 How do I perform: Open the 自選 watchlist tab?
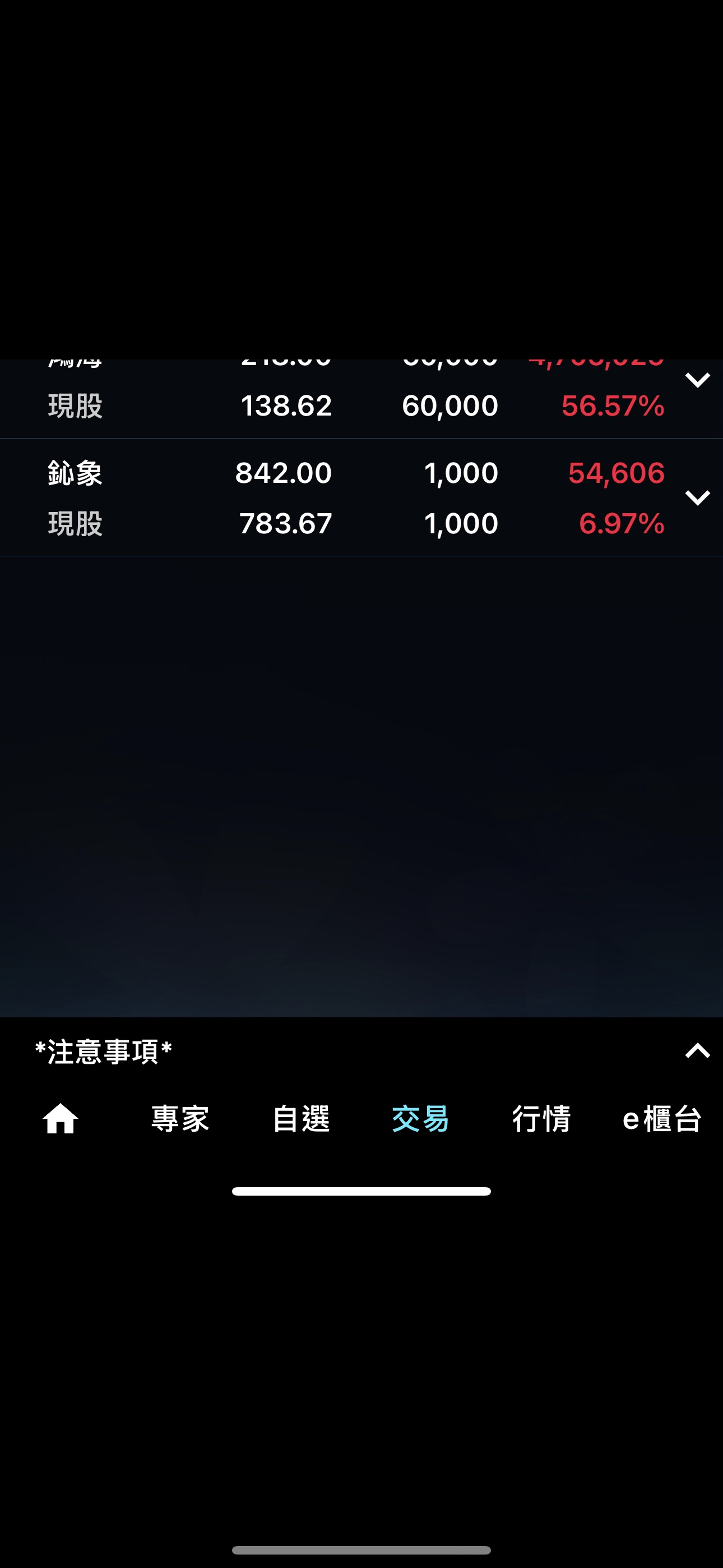302,1118
